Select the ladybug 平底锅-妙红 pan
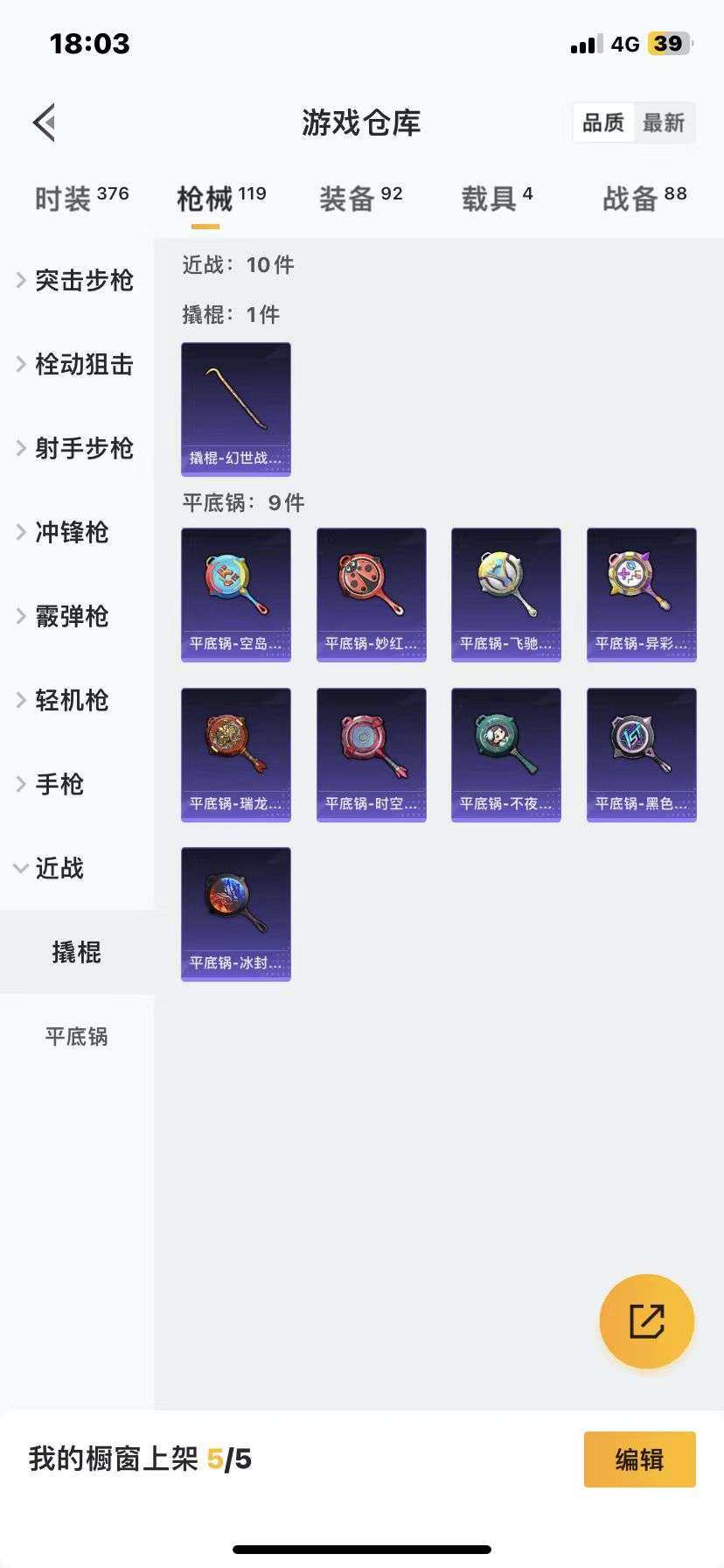Screen dimensions: 724x1568 coord(371,594)
